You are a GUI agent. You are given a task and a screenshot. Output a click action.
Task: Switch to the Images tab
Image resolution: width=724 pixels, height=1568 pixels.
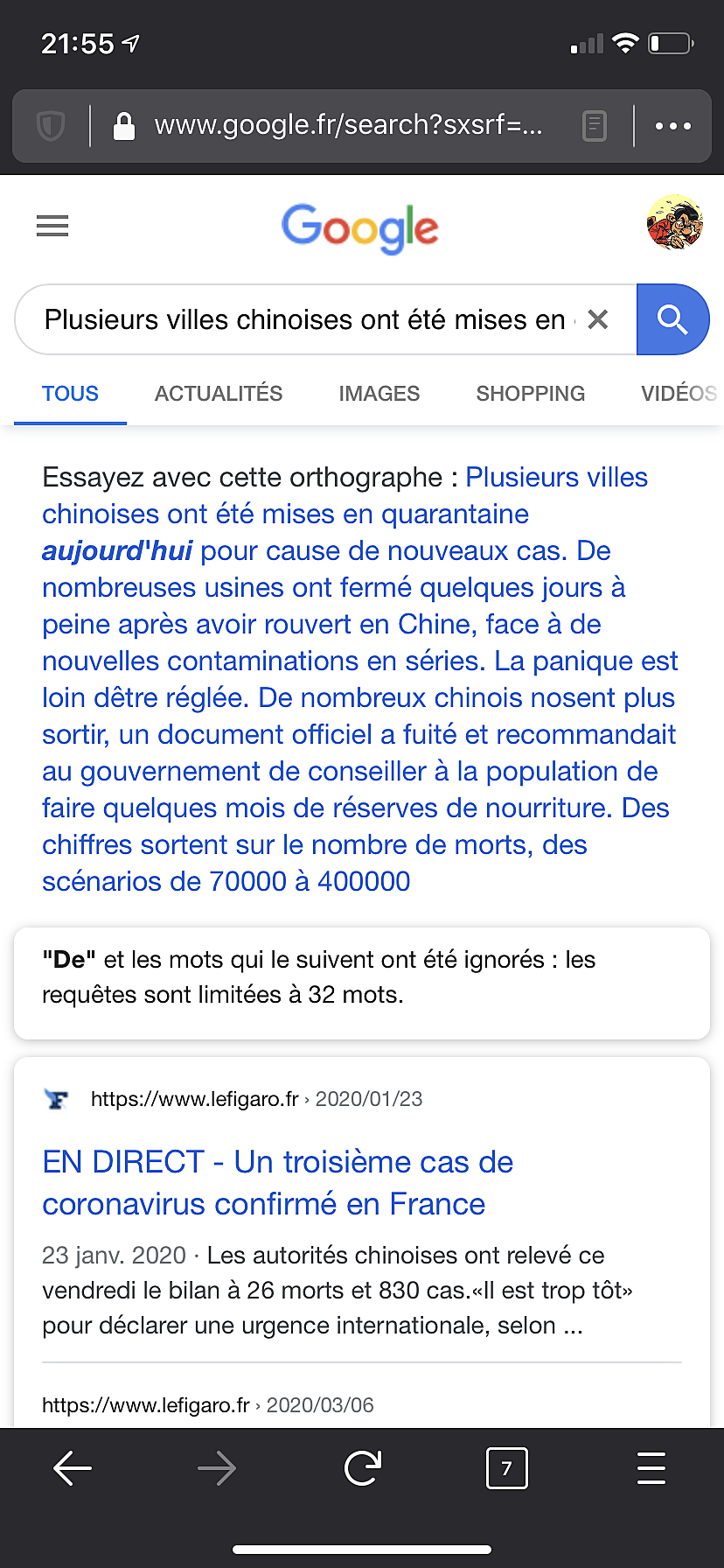(379, 394)
